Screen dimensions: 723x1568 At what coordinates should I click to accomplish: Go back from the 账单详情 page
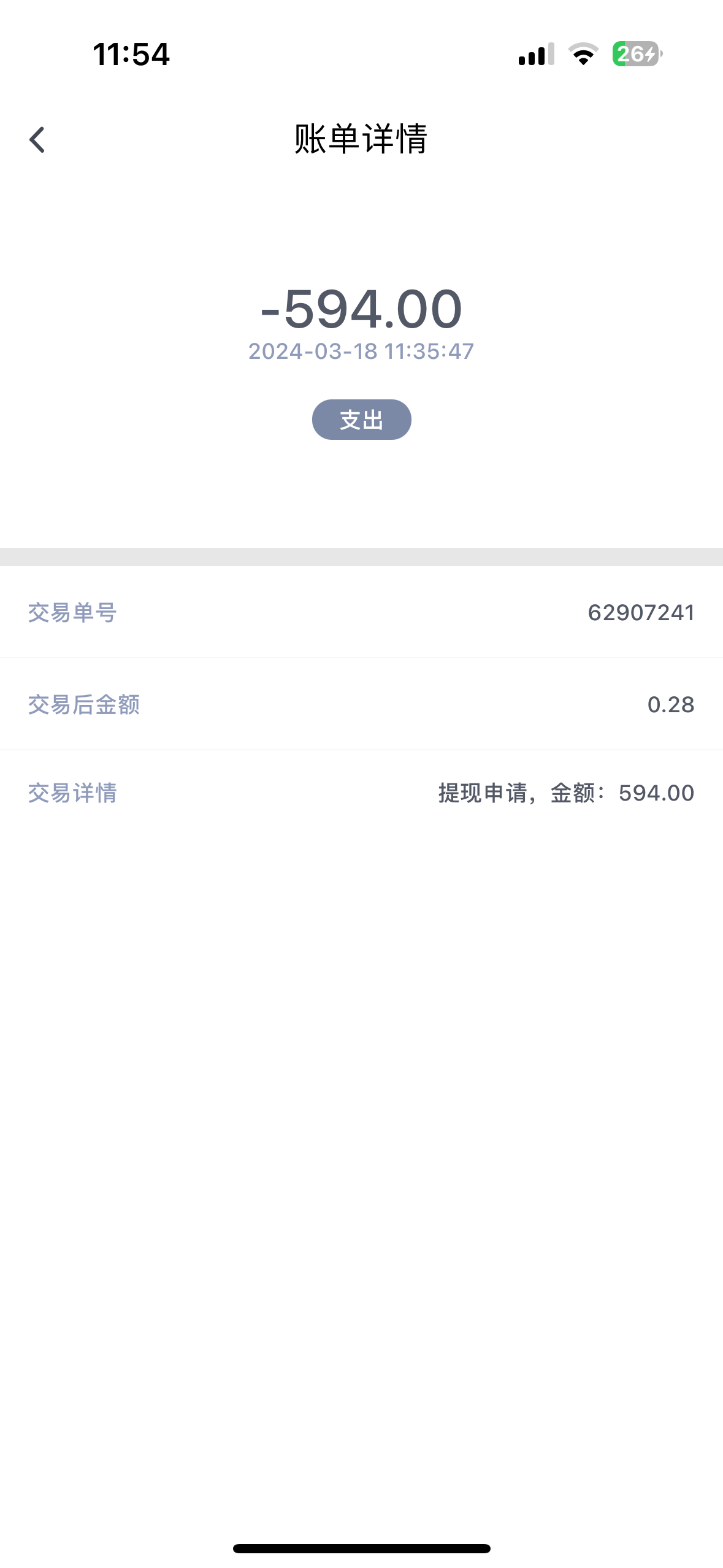pyautogui.click(x=37, y=140)
